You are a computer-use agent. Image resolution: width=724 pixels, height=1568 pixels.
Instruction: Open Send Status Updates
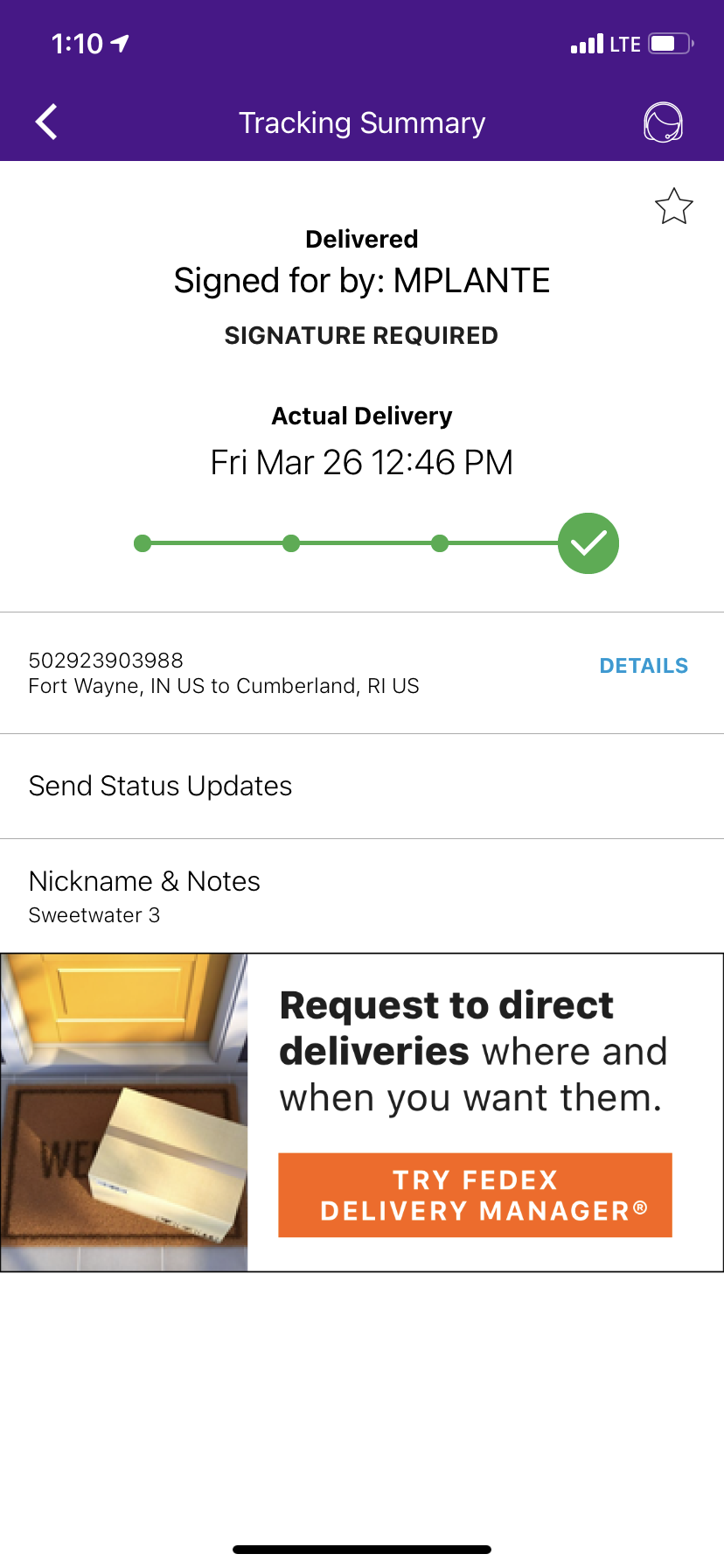tap(161, 786)
